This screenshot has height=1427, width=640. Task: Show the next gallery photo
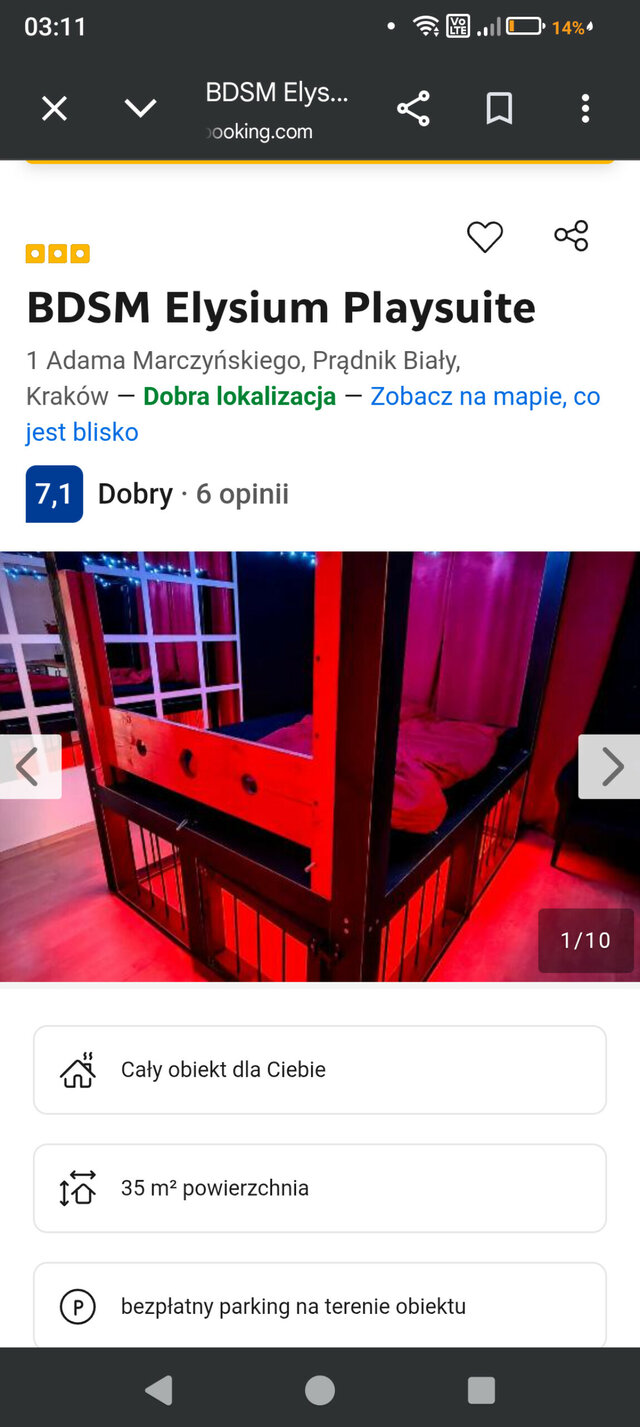(x=610, y=767)
